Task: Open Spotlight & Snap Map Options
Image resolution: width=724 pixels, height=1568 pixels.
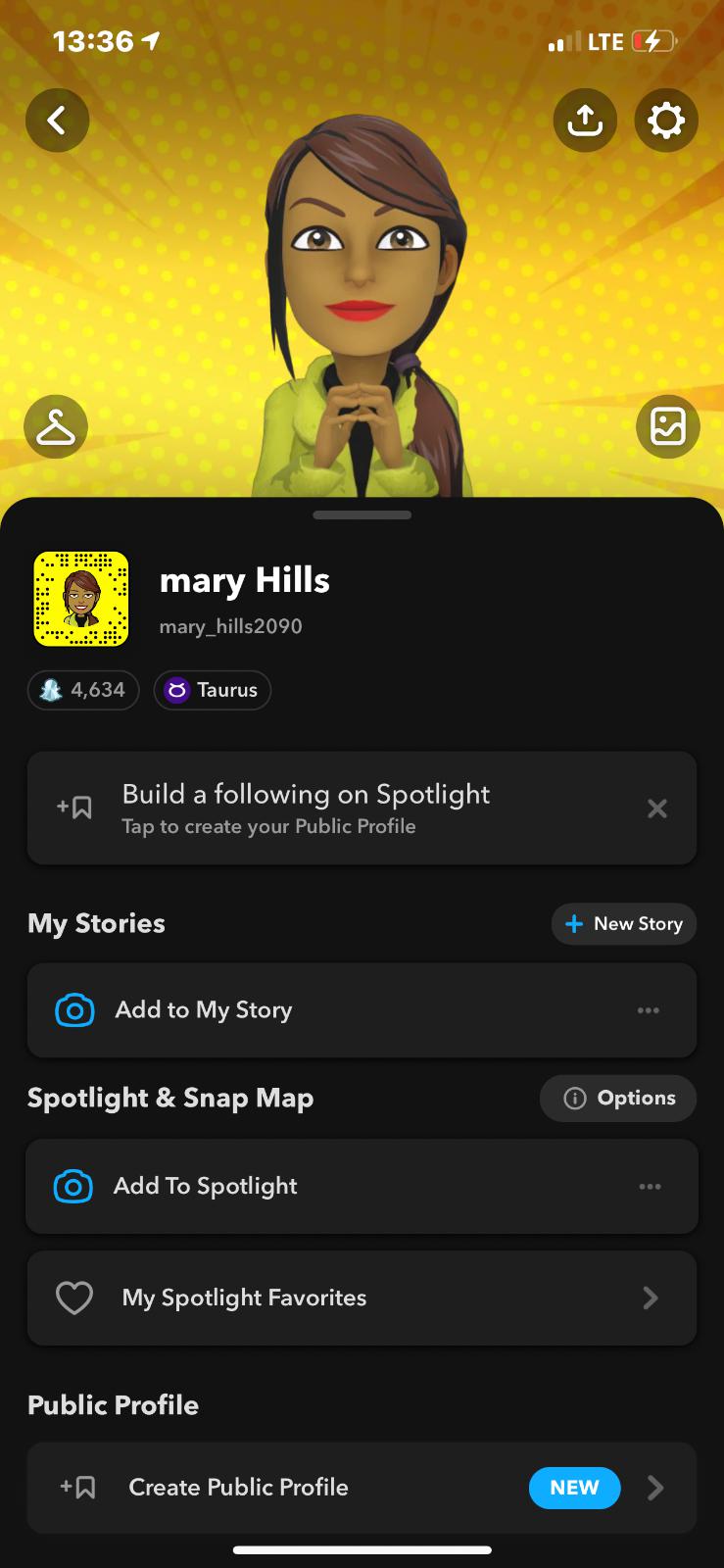Action: [618, 1099]
